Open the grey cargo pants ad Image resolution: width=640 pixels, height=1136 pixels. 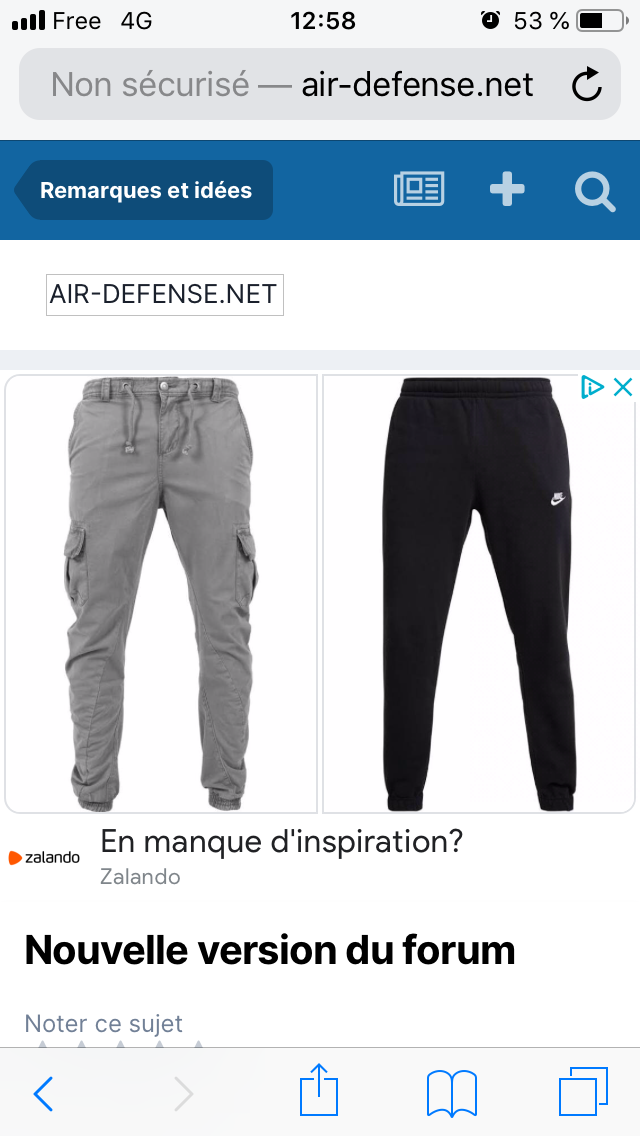161,593
